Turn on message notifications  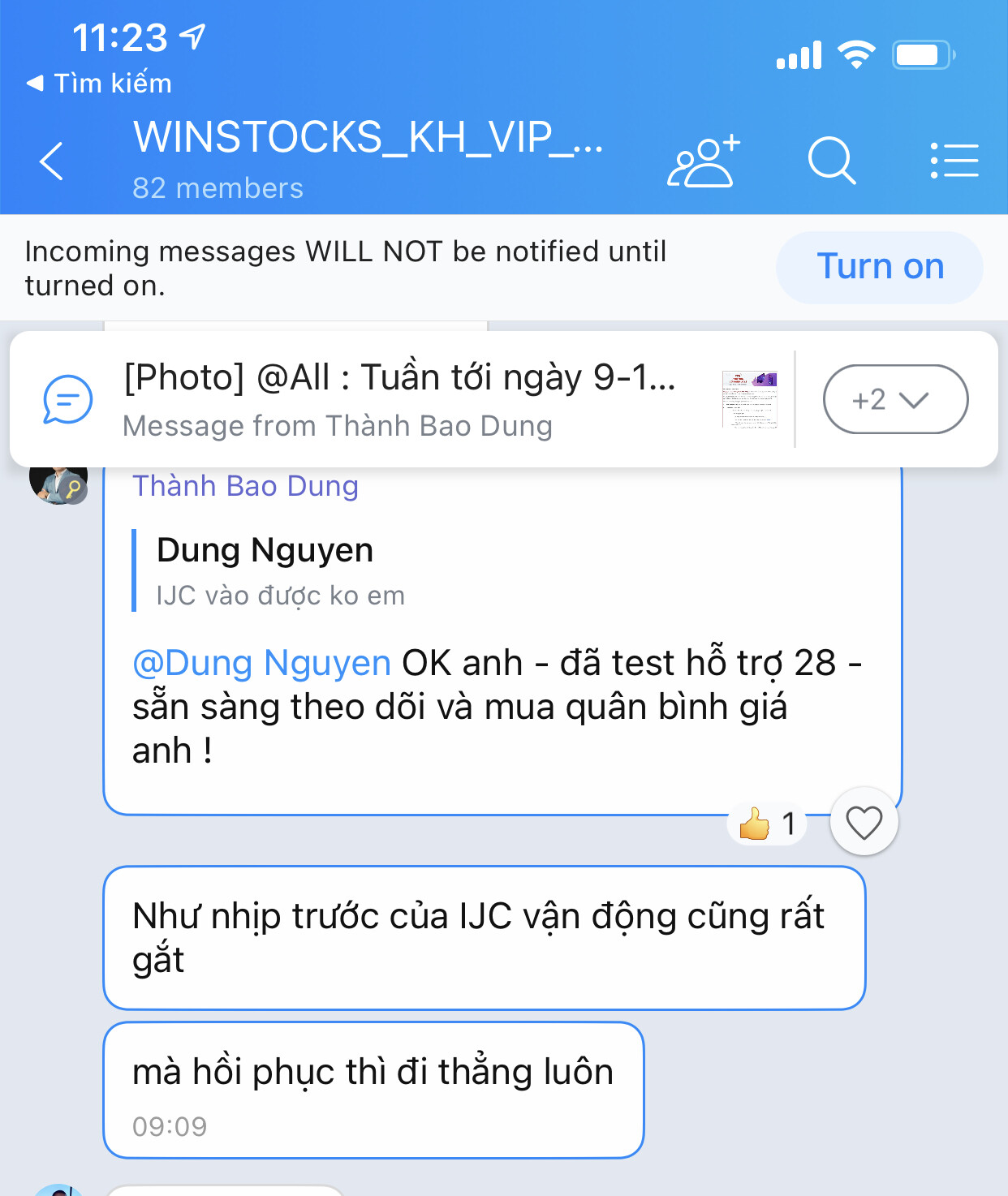(879, 267)
